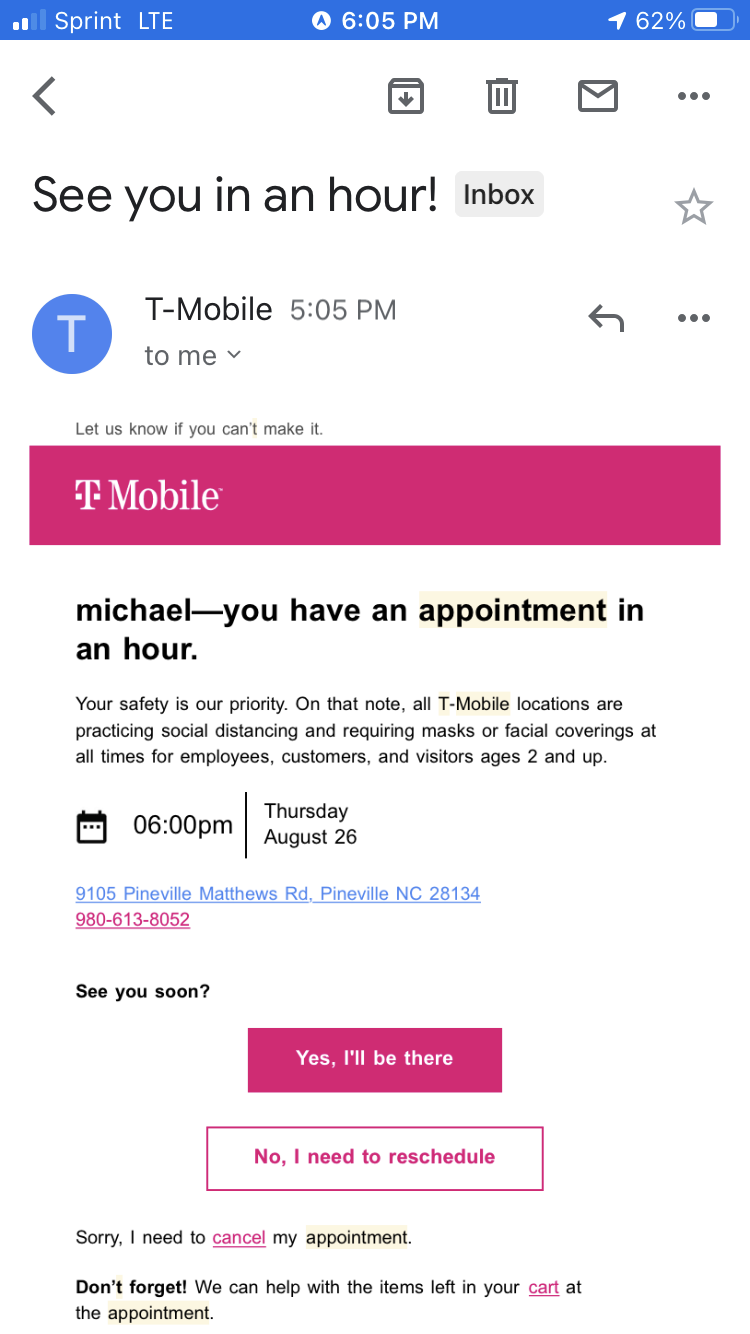Screen dimensions: 750x1334
Task: Reply to T-Mobile's message
Action: pyautogui.click(x=606, y=318)
